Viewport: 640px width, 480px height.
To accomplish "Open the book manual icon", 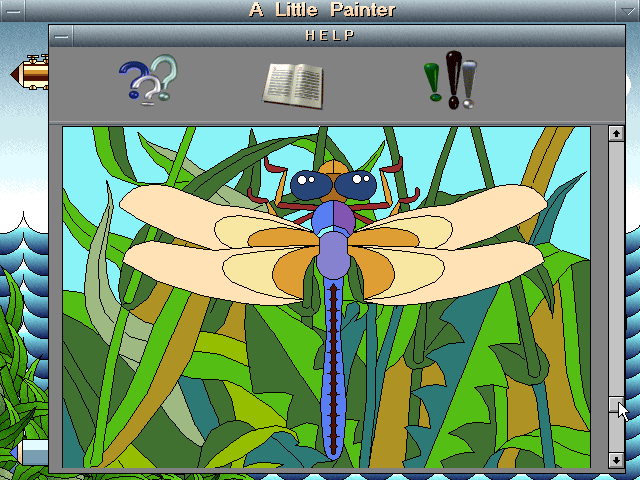I will tap(293, 85).
